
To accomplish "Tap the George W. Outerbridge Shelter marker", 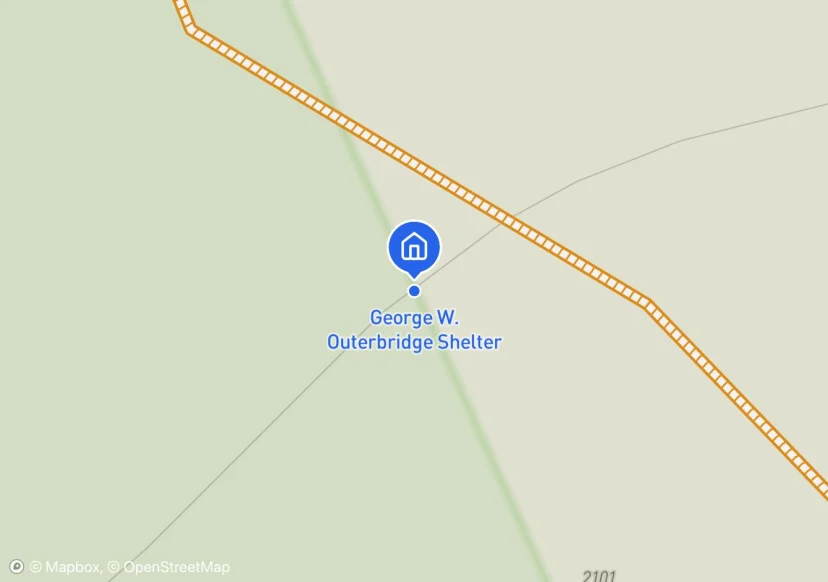I will 414,246.
